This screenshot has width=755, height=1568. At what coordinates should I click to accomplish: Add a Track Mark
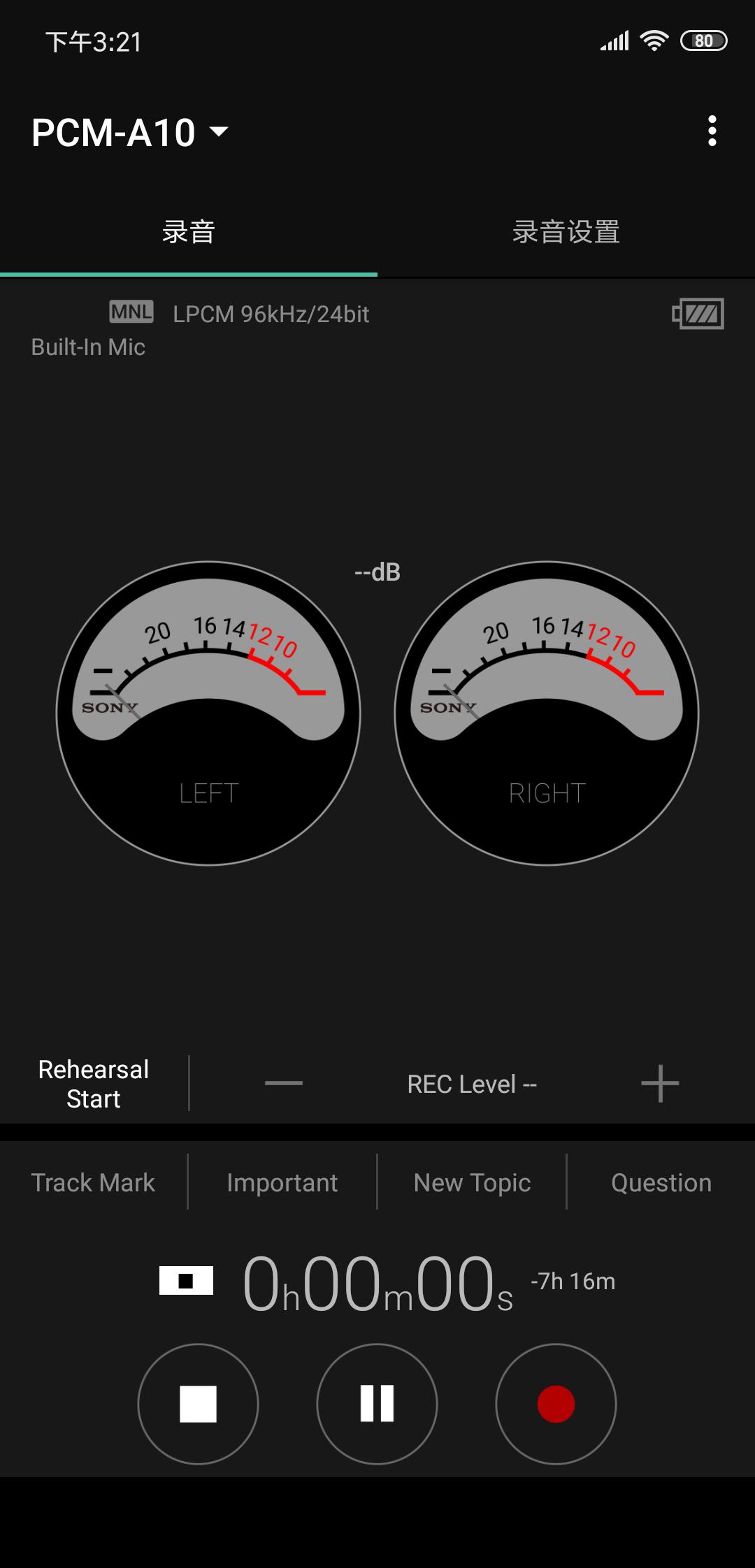(93, 1183)
